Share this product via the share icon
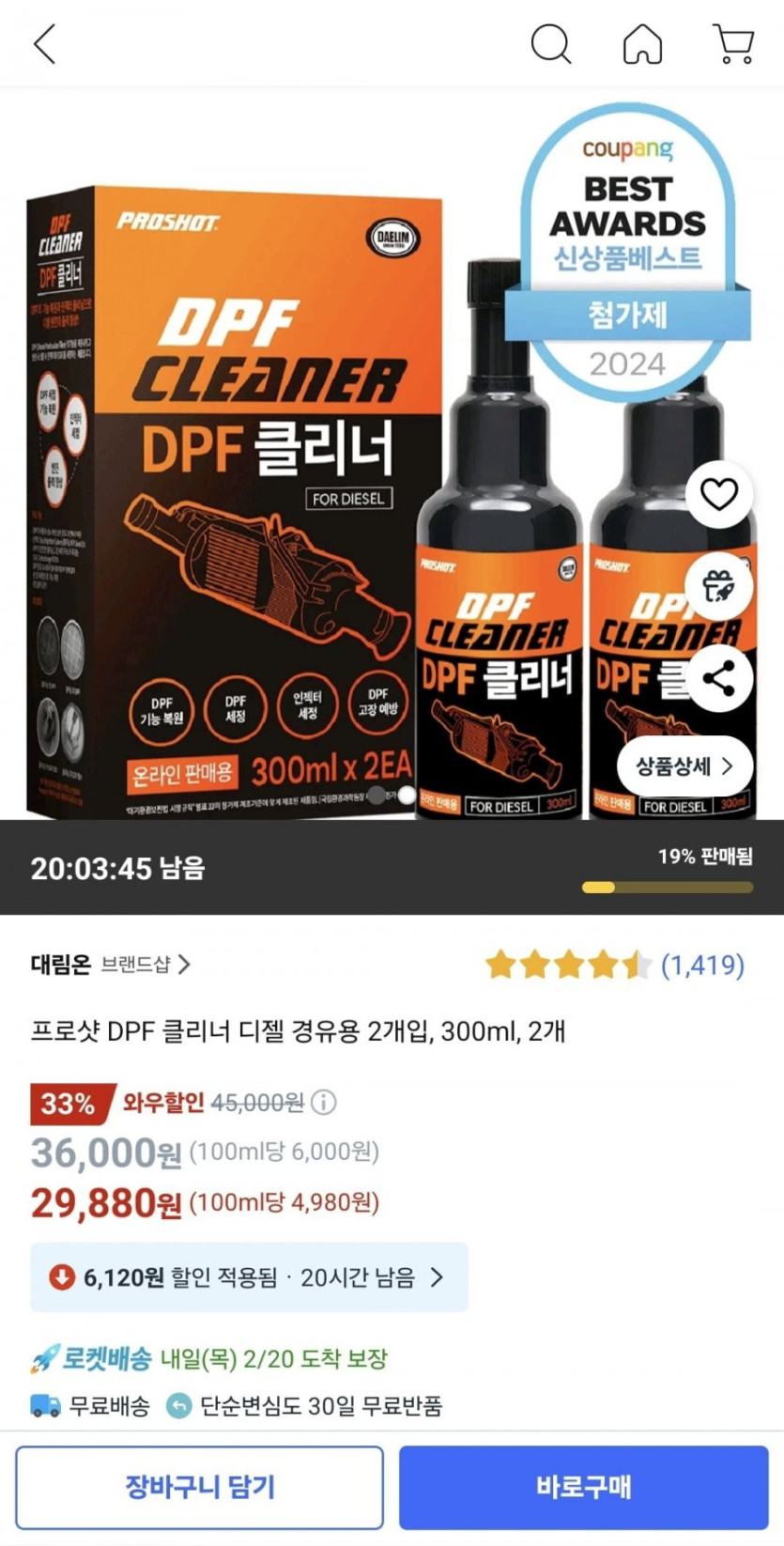This screenshot has height=1546, width=784. click(719, 678)
